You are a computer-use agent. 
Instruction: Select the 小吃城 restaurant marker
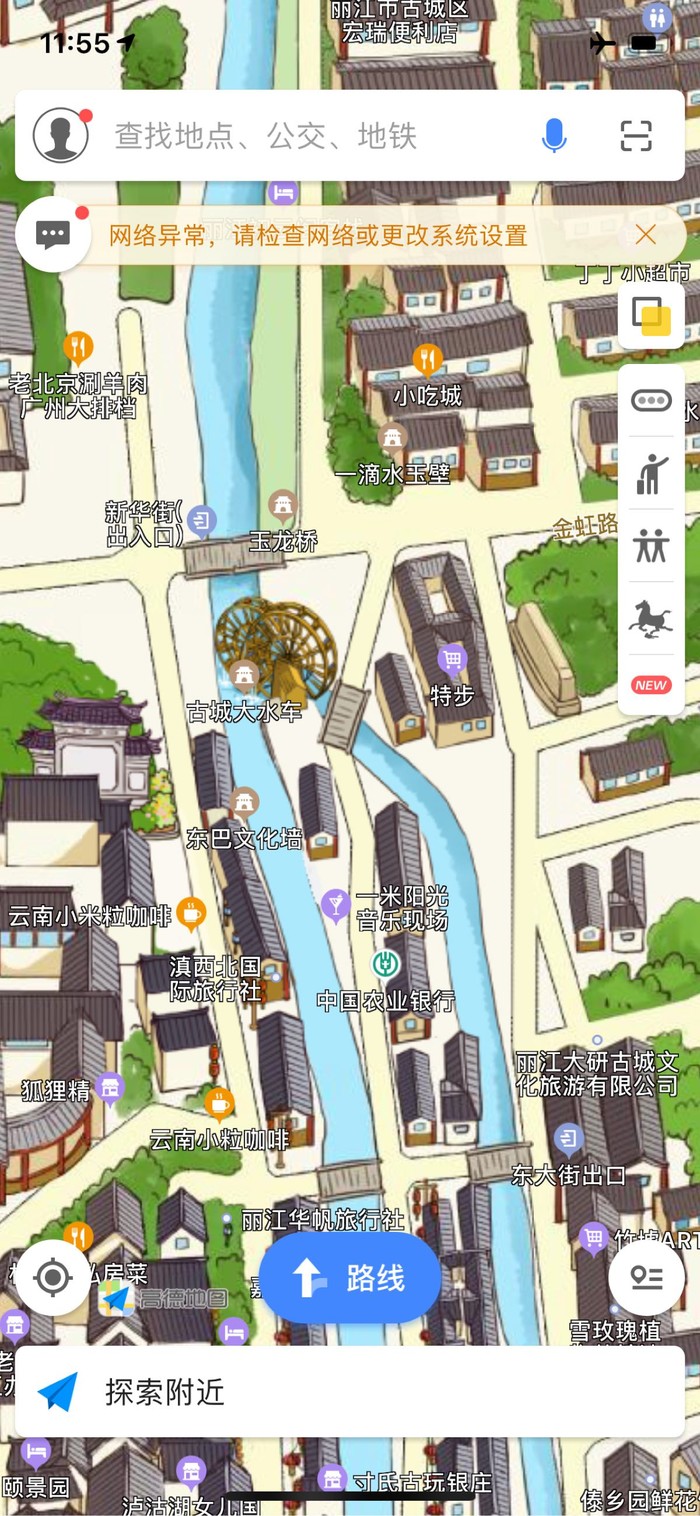coord(427,359)
